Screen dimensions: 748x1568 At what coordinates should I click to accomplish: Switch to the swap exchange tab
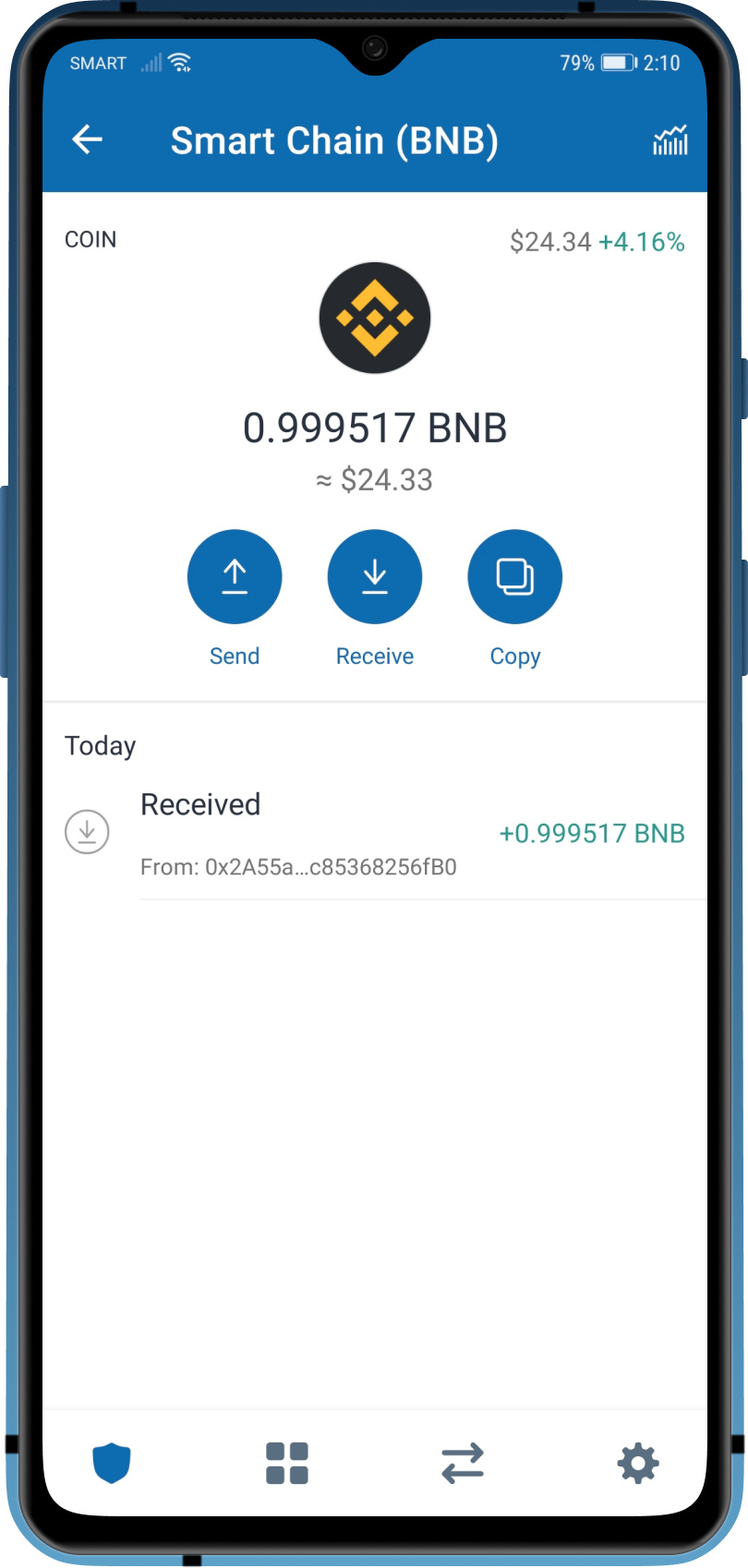tap(463, 1463)
